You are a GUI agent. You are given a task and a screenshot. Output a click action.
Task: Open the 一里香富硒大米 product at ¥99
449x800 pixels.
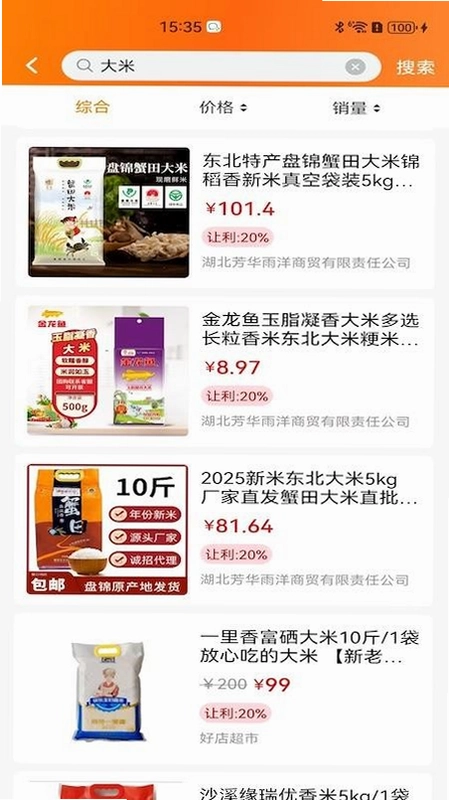tap(225, 689)
